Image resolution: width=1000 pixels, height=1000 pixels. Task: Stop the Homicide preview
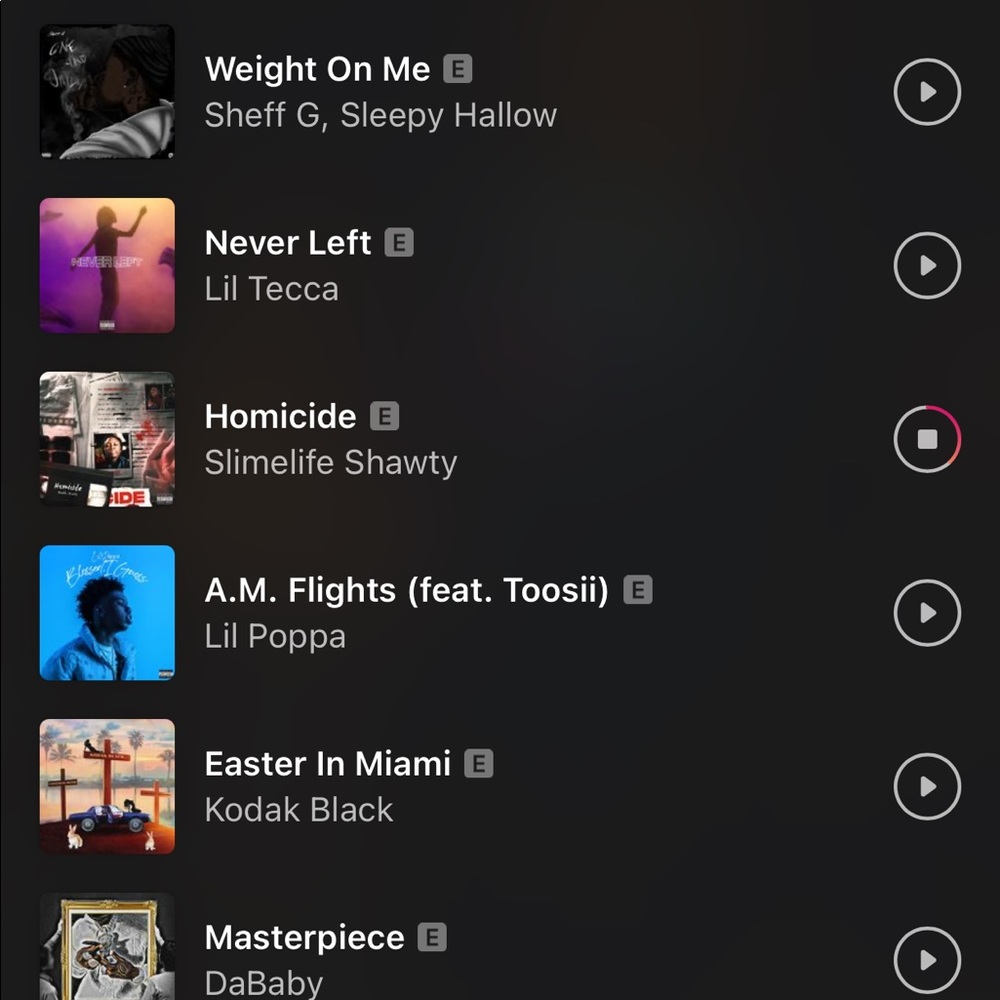coord(927,439)
